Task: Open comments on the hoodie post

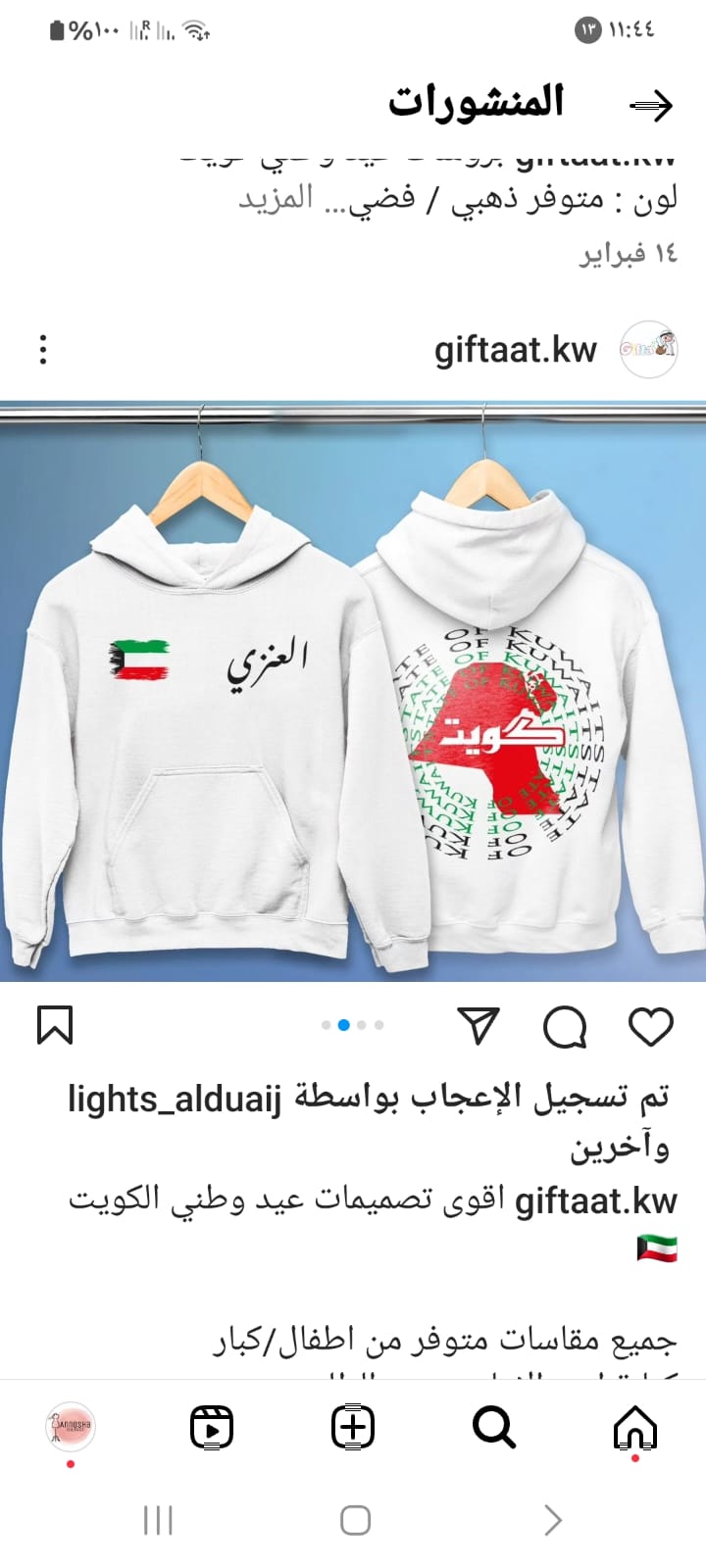Action: coord(565,1026)
